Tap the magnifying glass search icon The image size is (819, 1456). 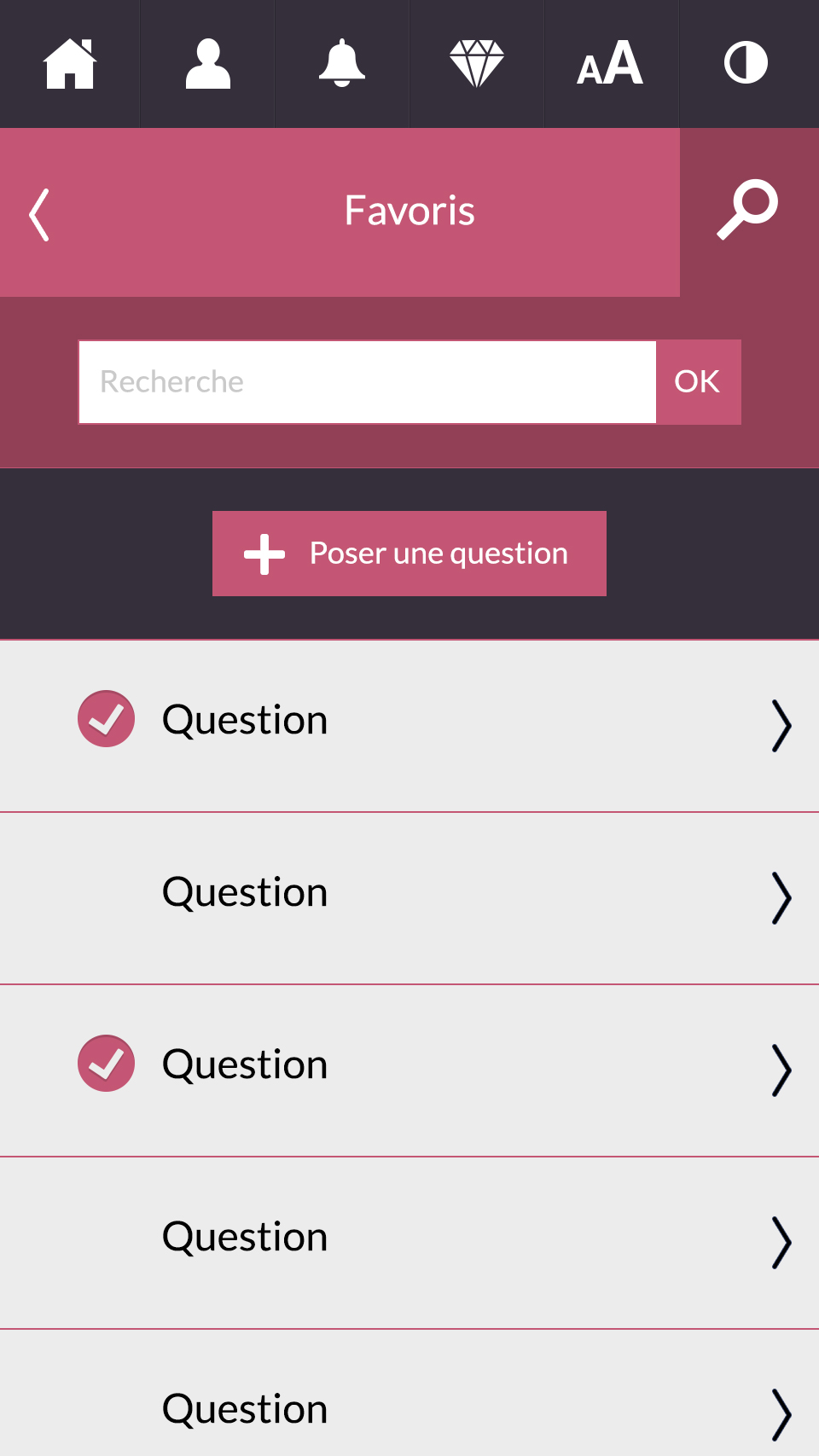coord(748,210)
